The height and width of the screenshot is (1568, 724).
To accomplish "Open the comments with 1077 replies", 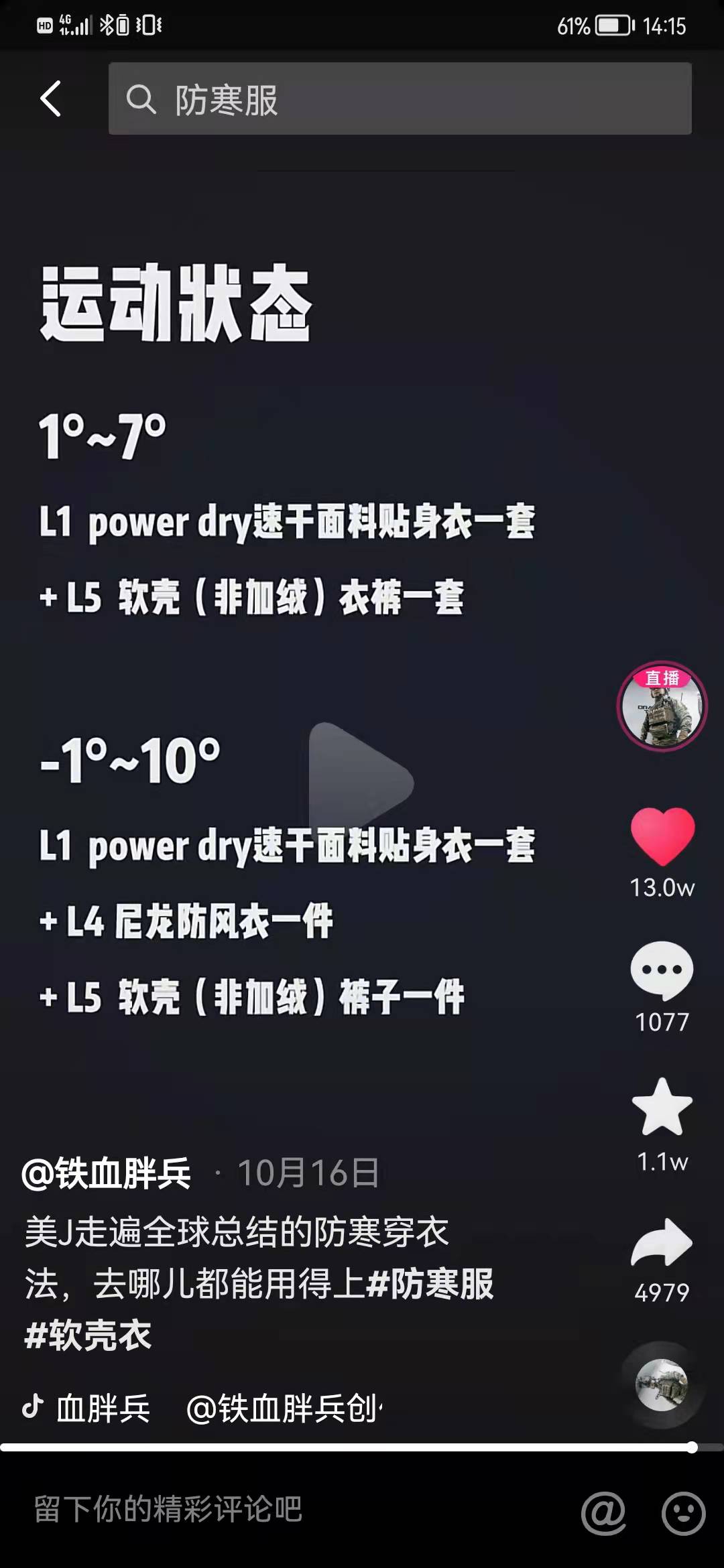I will pyautogui.click(x=662, y=972).
